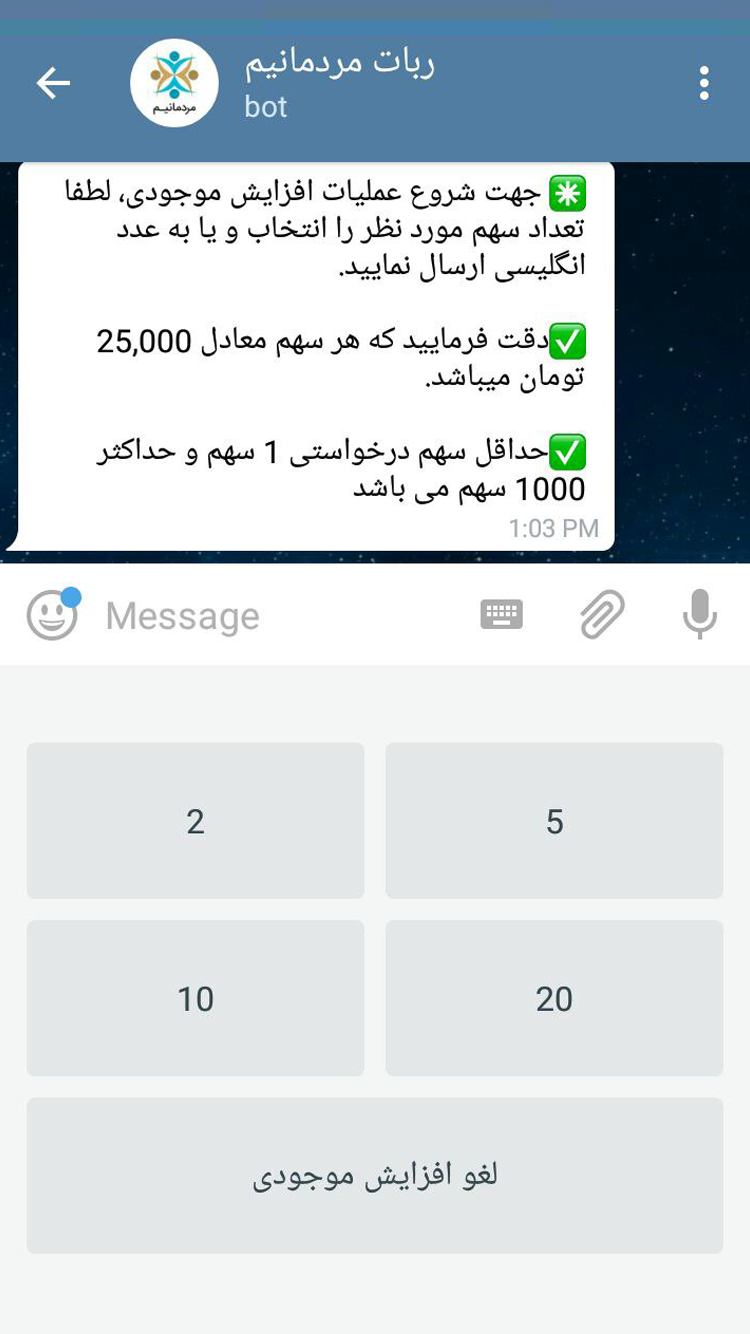Go back using the header arrow
The image size is (750, 1334).
(x=53, y=83)
